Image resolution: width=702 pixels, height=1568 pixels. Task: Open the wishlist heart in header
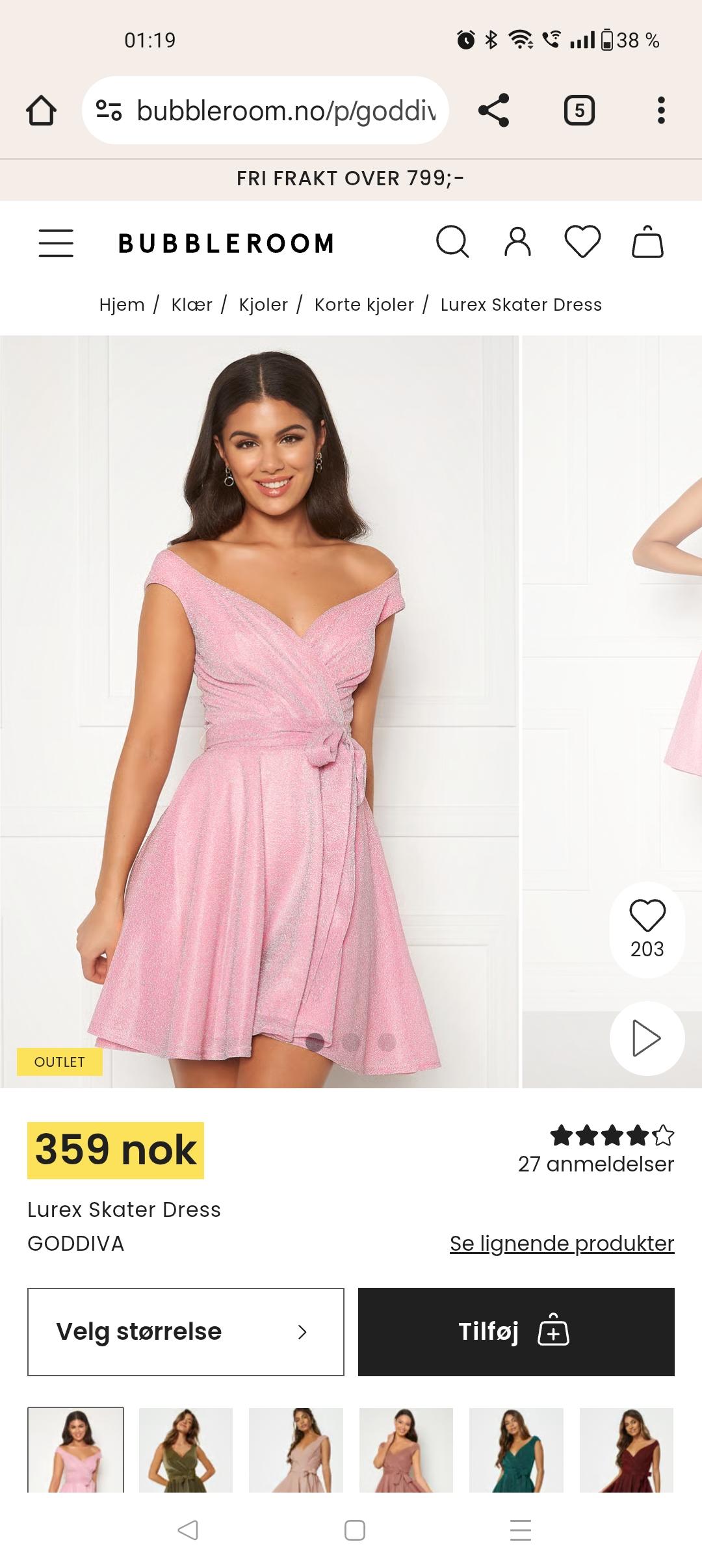pos(582,242)
